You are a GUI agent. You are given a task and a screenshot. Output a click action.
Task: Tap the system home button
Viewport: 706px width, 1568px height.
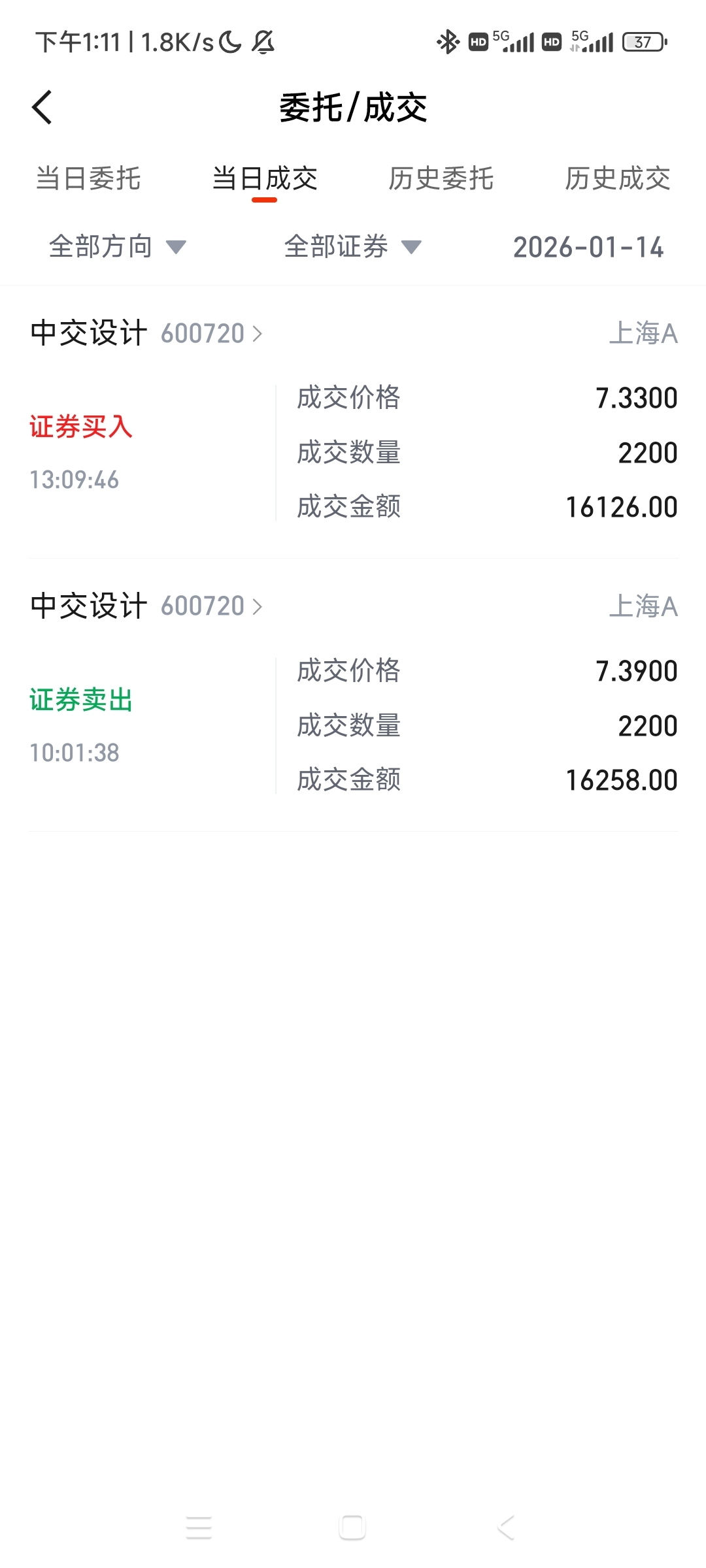tap(352, 1527)
